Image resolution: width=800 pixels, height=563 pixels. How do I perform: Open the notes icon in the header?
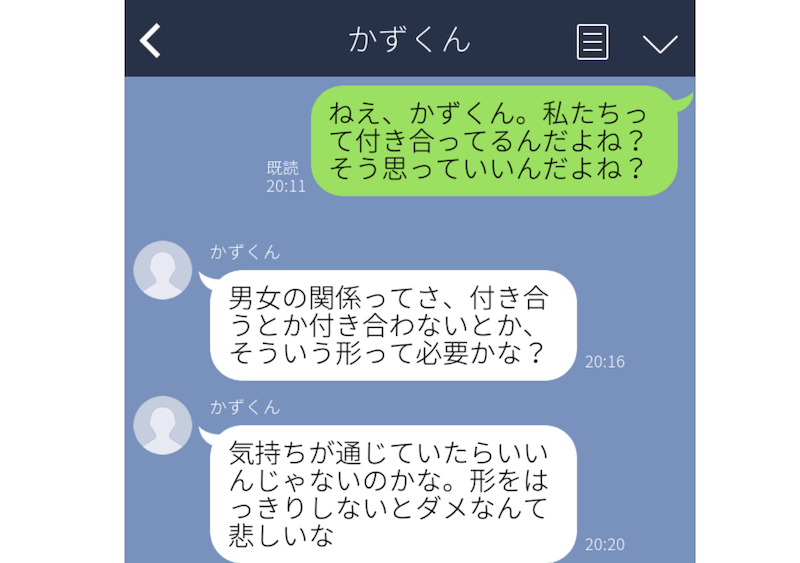pyautogui.click(x=593, y=41)
